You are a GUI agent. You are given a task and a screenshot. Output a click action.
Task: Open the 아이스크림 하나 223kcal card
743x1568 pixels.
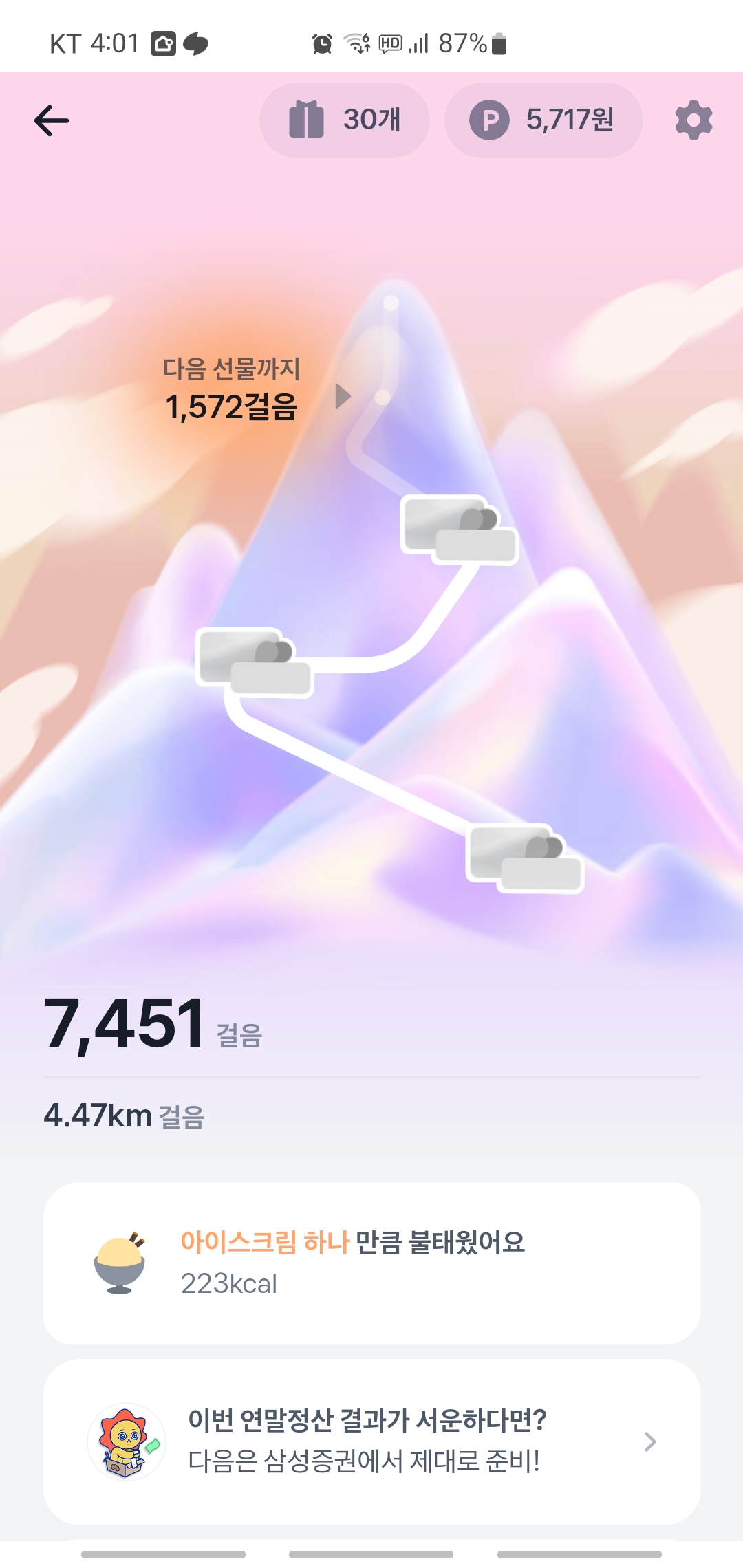371,1263
